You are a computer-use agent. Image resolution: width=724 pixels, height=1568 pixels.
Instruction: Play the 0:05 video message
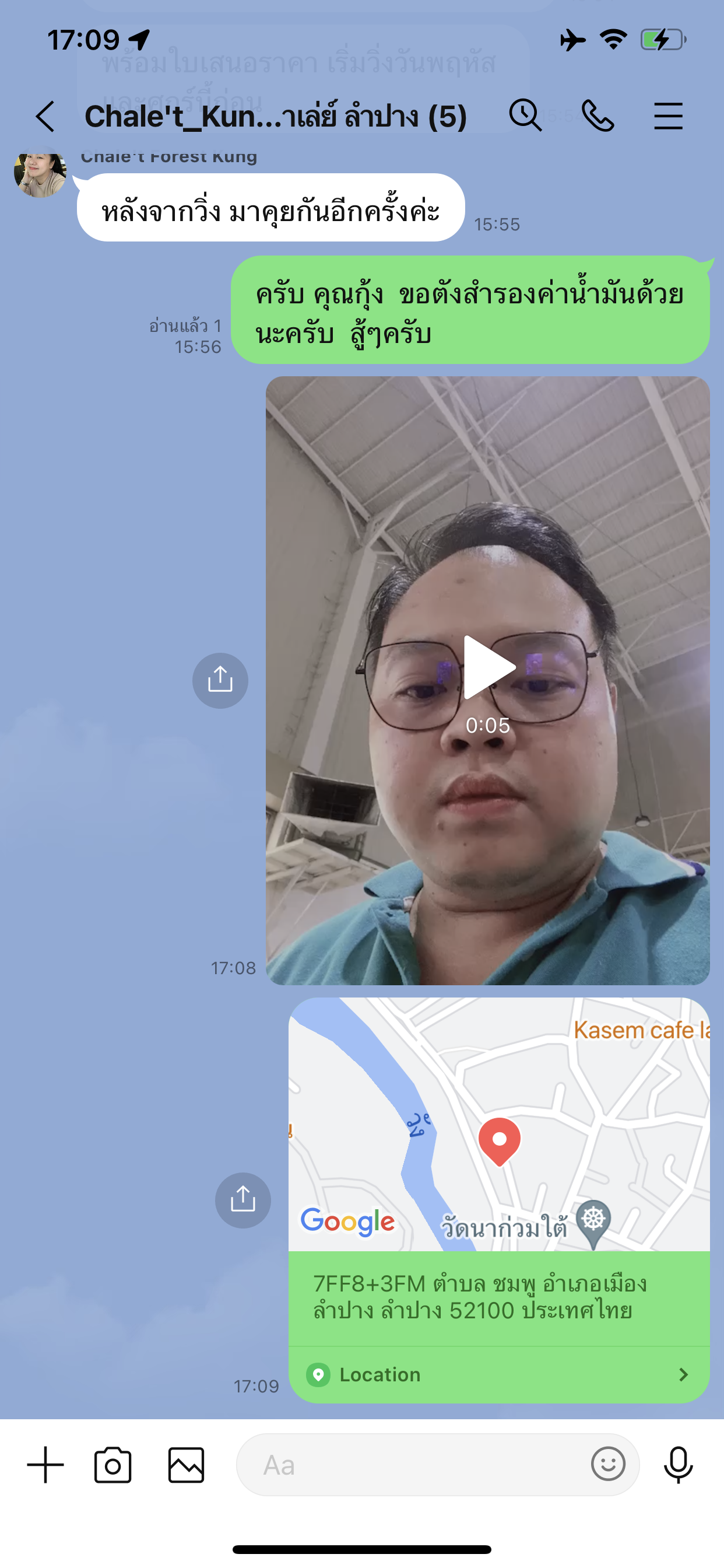488,668
